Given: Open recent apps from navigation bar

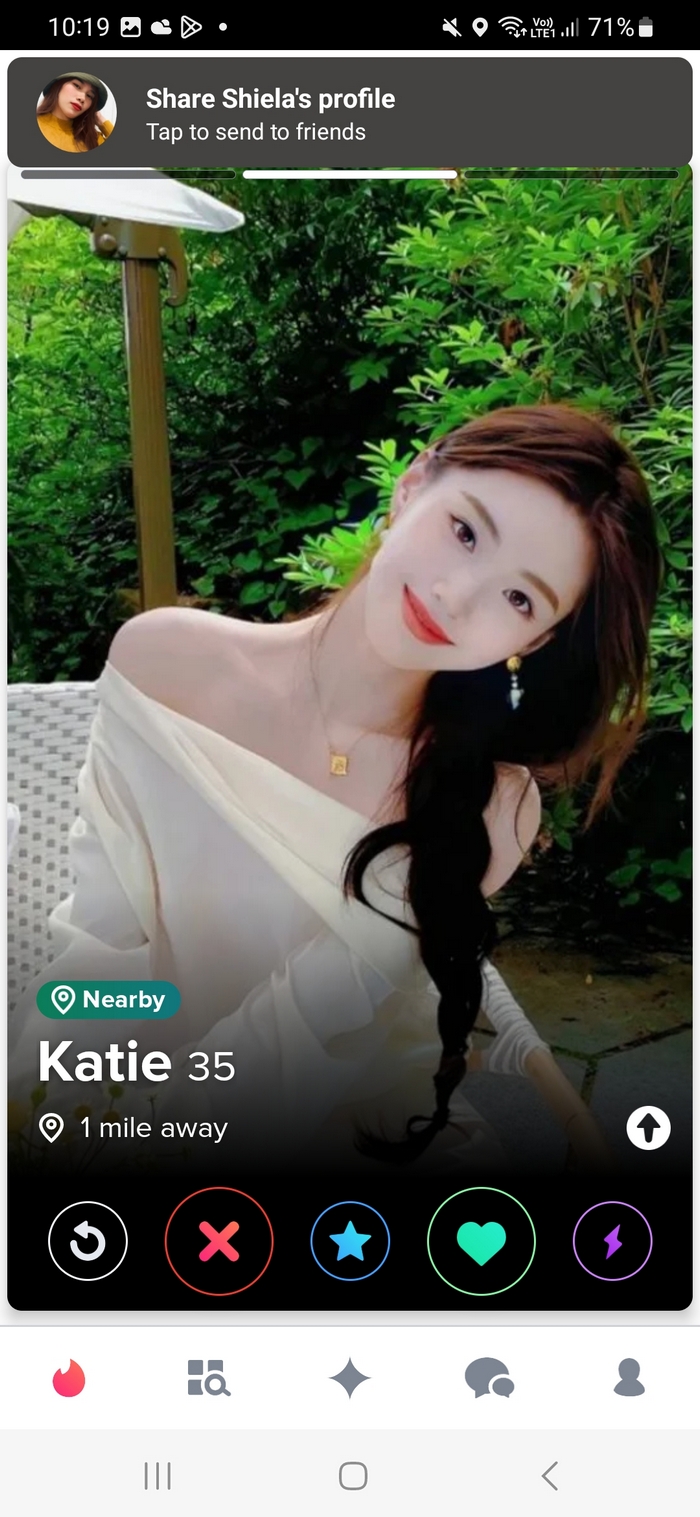Looking at the screenshot, I should click(x=157, y=1475).
